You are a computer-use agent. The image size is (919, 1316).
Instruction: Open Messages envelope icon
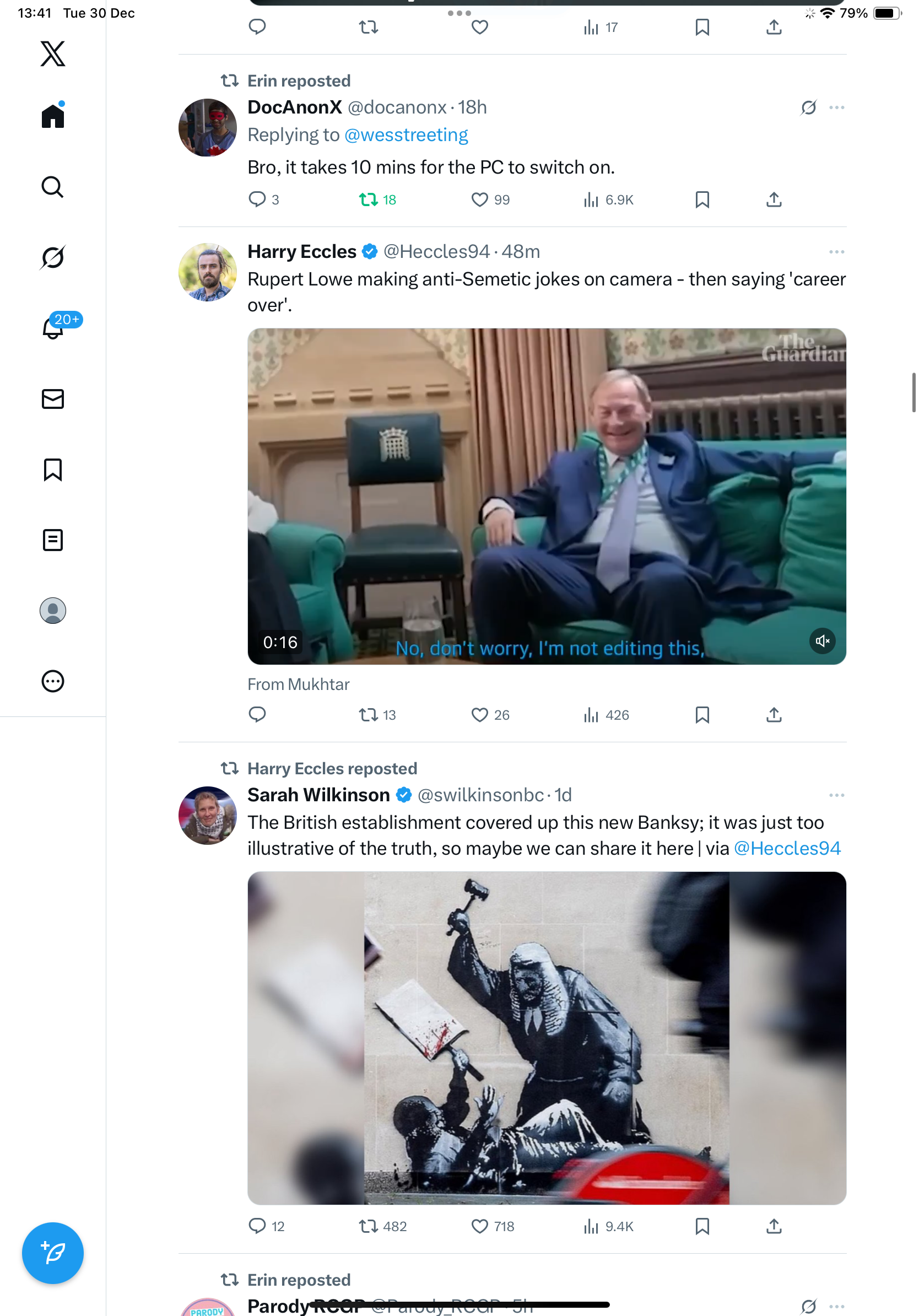53,399
